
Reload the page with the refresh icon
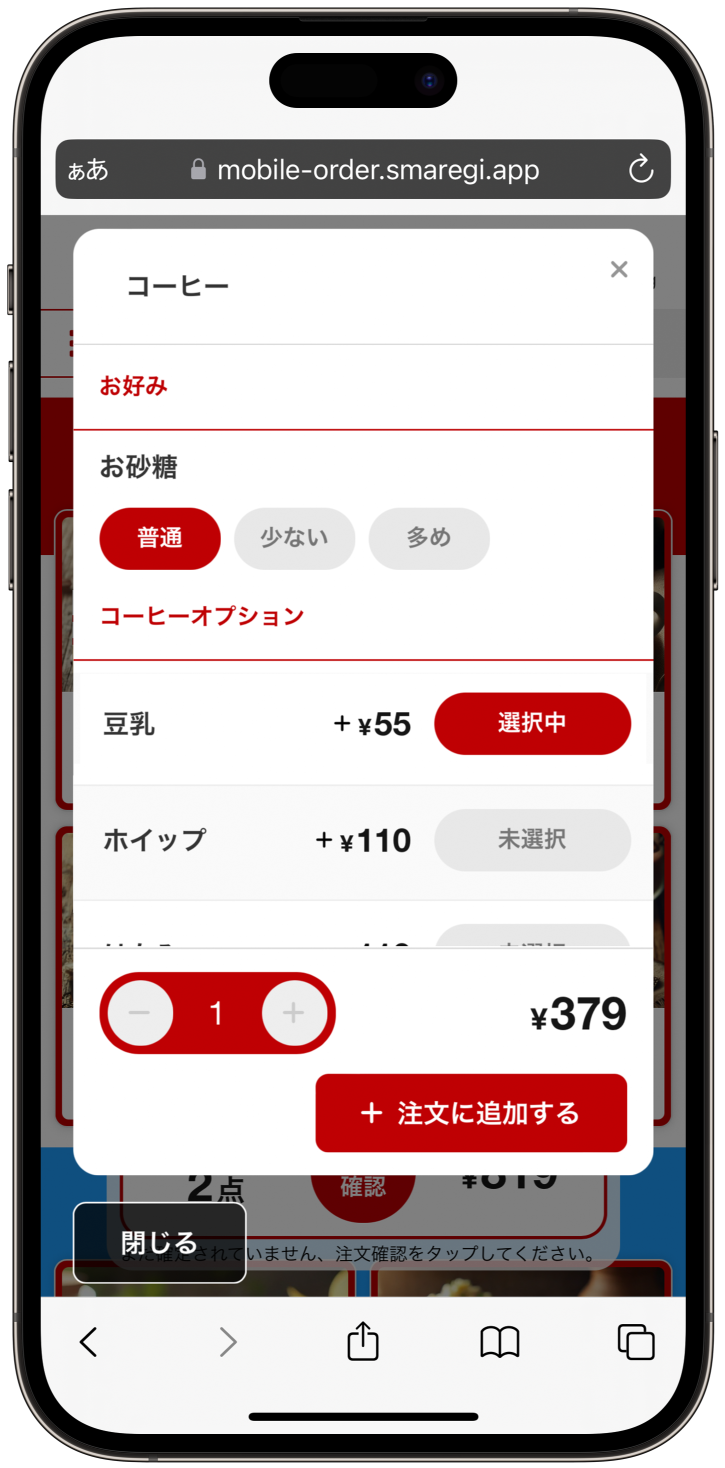pos(640,169)
